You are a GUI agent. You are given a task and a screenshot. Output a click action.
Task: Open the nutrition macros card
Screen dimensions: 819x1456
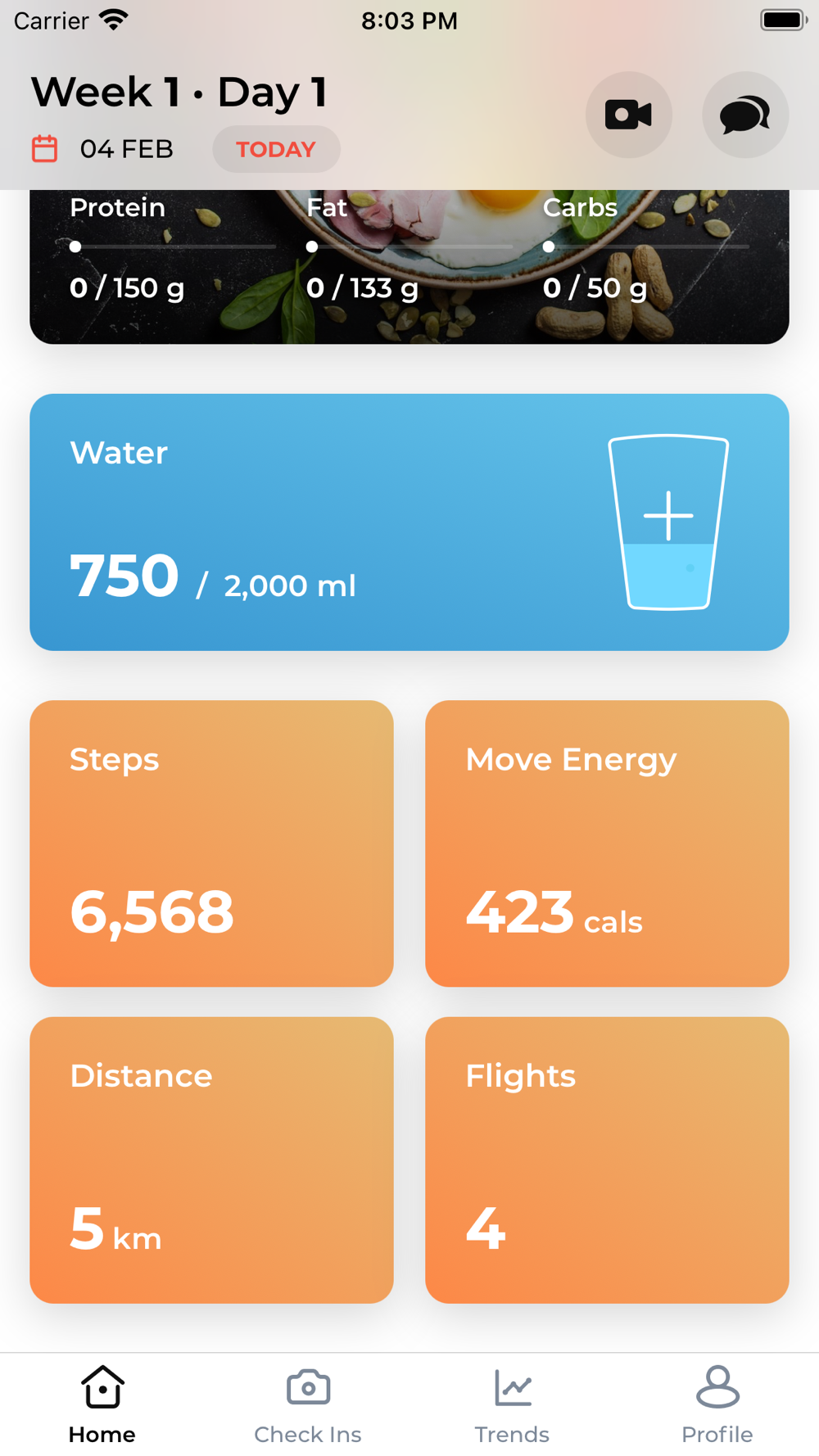point(409,267)
